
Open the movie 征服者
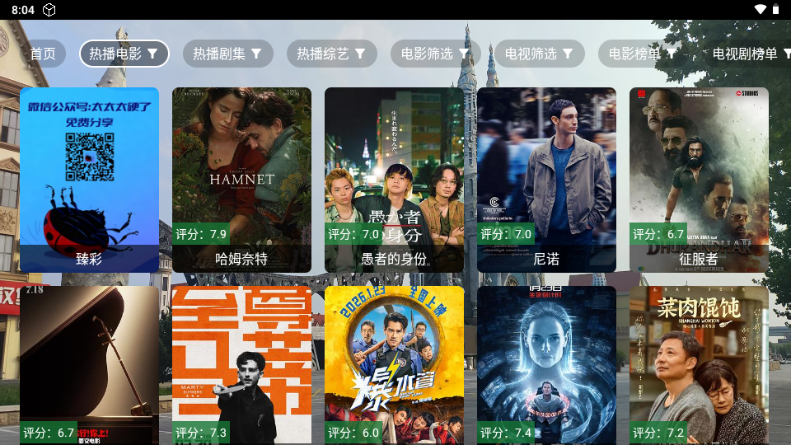699,180
